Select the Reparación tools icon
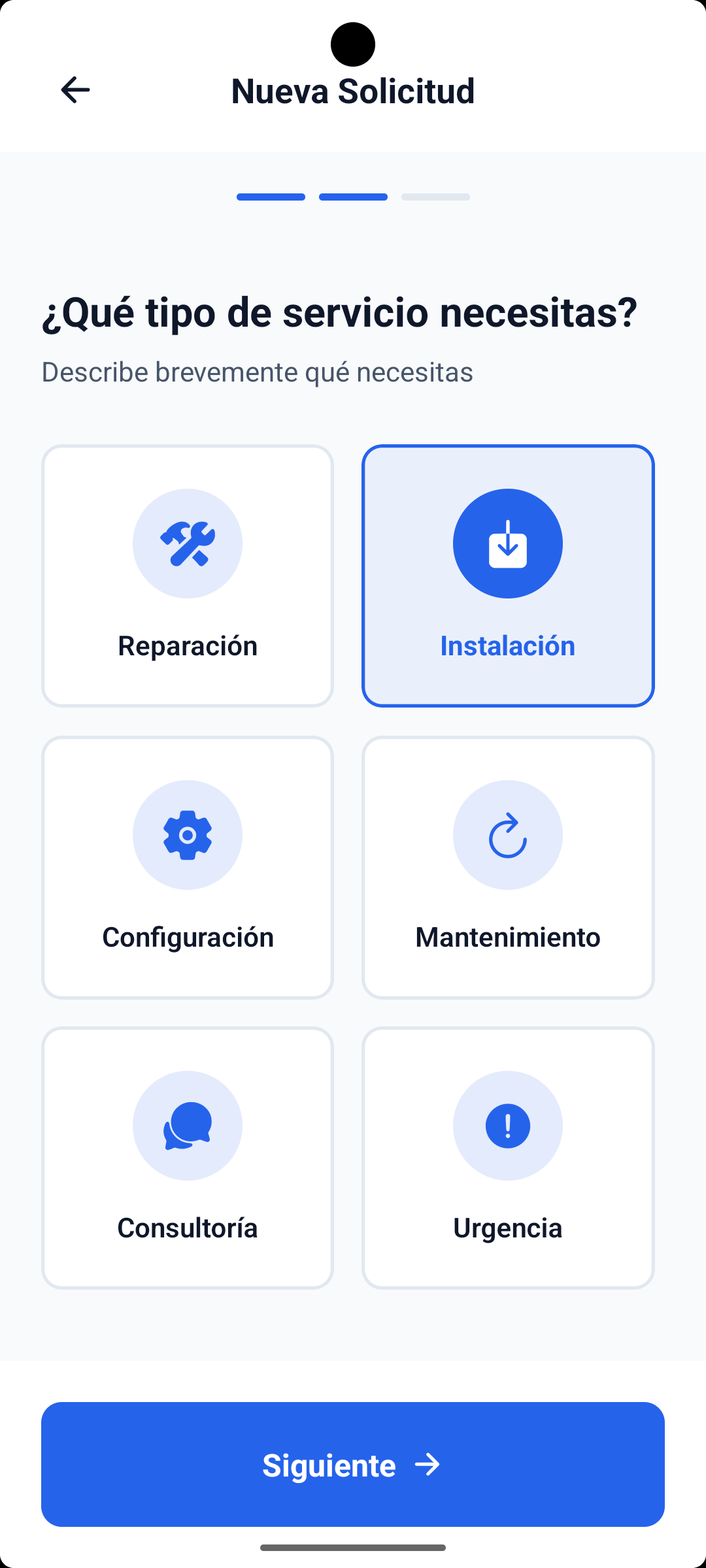This screenshot has width=706, height=1568. pyautogui.click(x=188, y=544)
